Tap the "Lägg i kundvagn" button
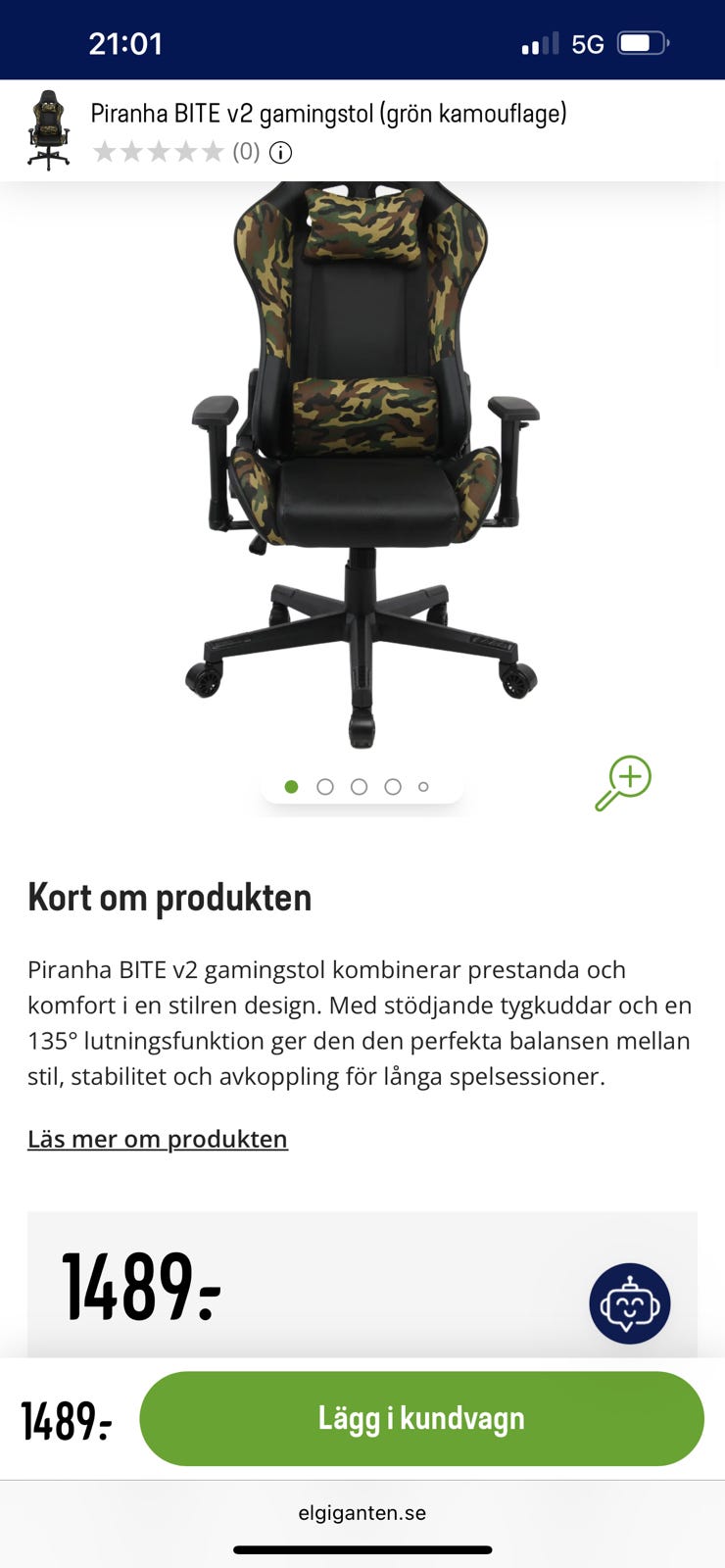 [422, 1418]
